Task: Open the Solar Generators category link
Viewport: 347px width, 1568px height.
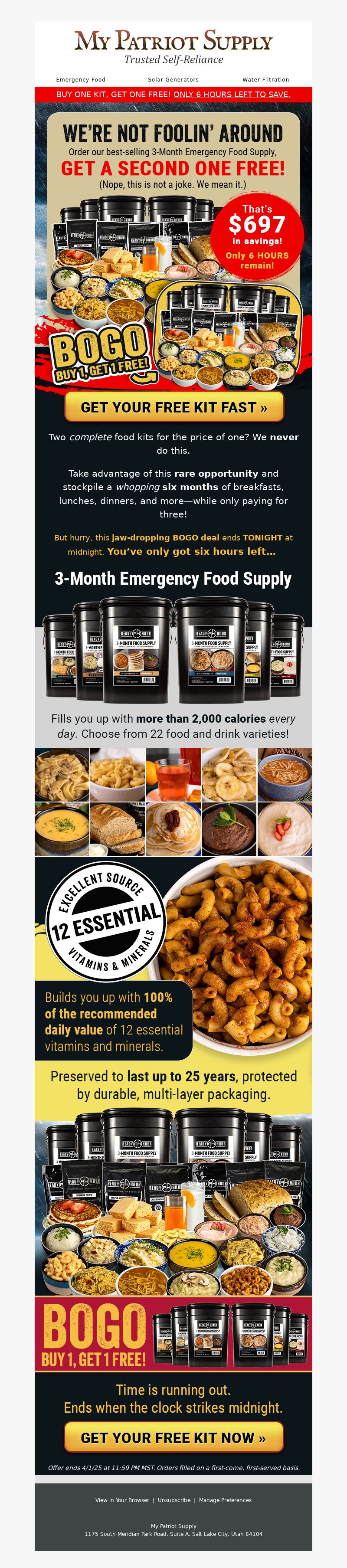Action: [173, 80]
